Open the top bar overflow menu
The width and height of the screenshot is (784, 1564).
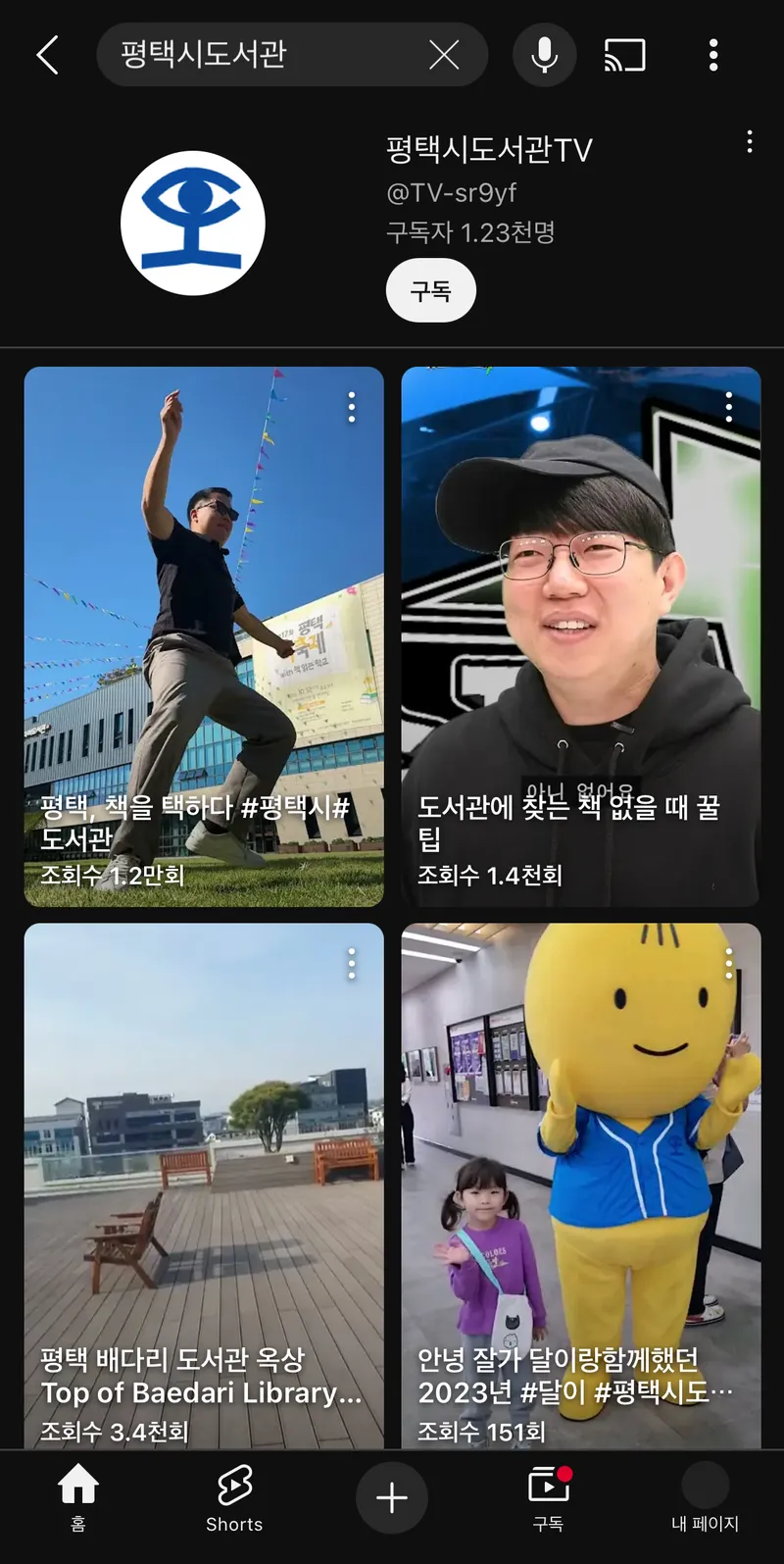tap(713, 55)
